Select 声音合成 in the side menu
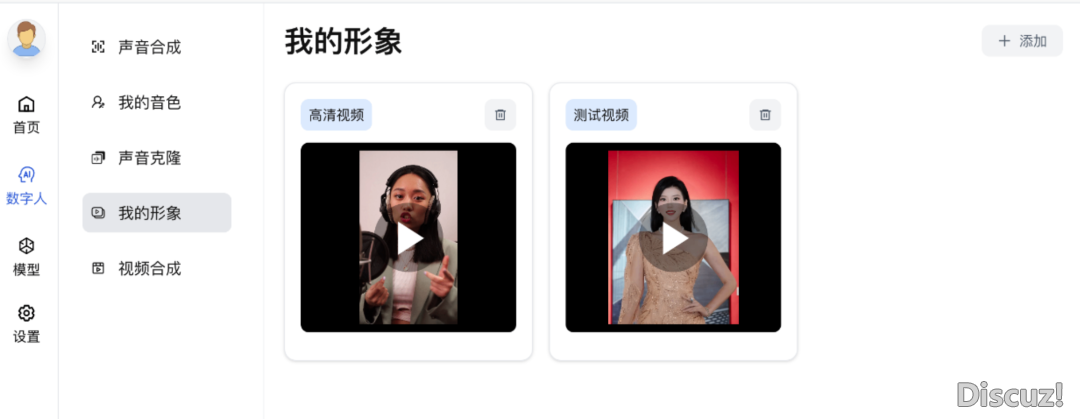The width and height of the screenshot is (1080, 419). pos(149,47)
